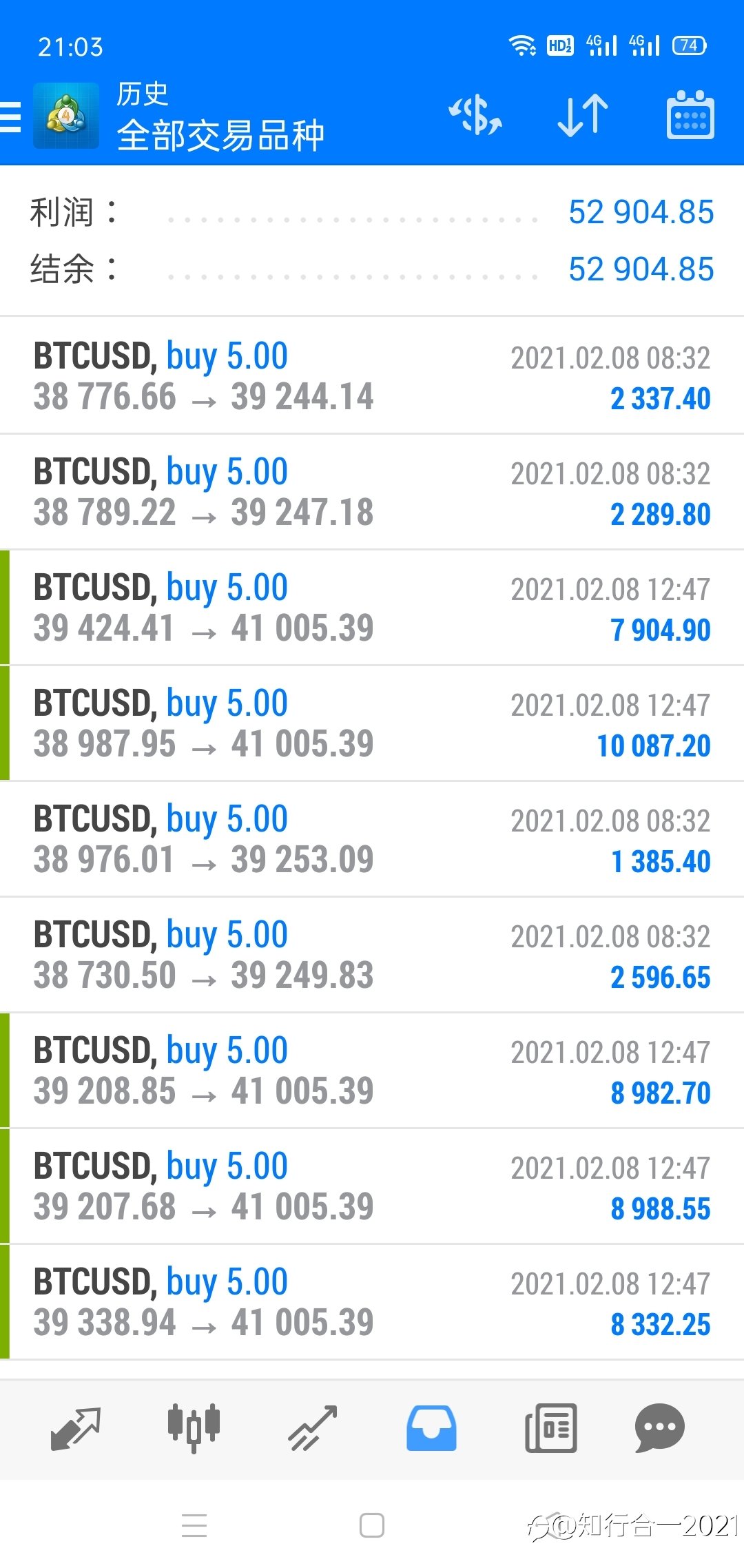The image size is (744, 1568).
Task: Open the chat messages tab
Action: pyautogui.click(x=659, y=1428)
